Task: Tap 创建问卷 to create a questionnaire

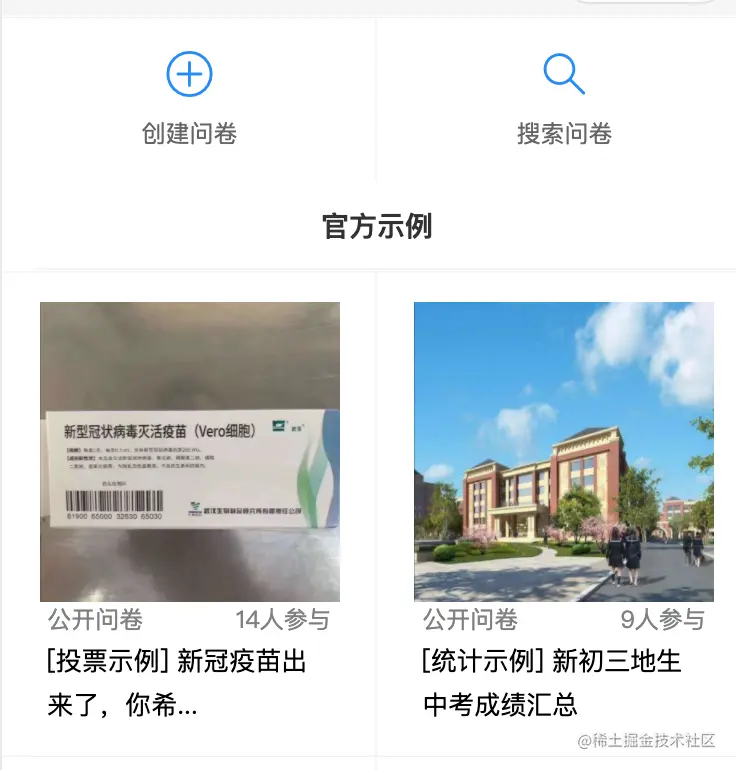Action: (x=189, y=98)
